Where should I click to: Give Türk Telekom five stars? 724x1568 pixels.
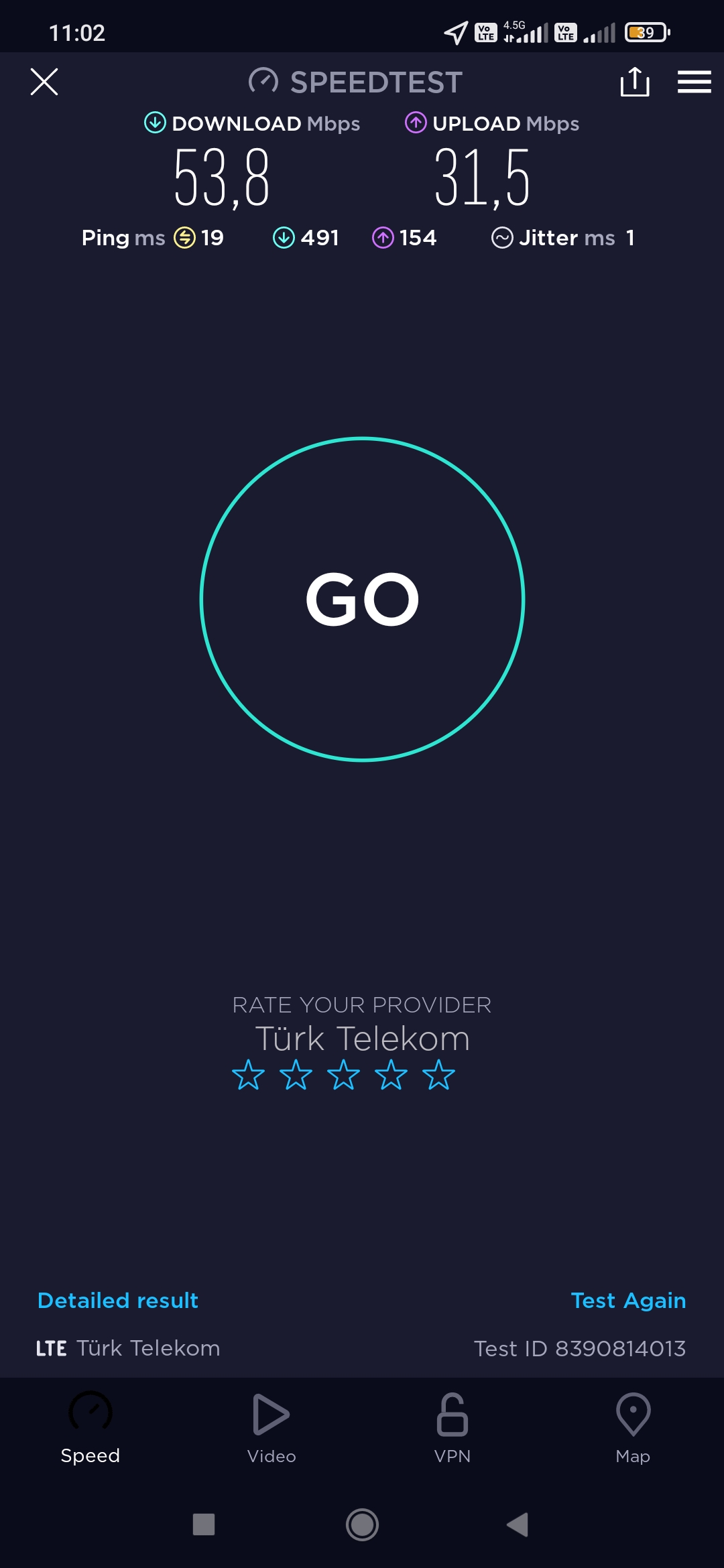[438, 1075]
